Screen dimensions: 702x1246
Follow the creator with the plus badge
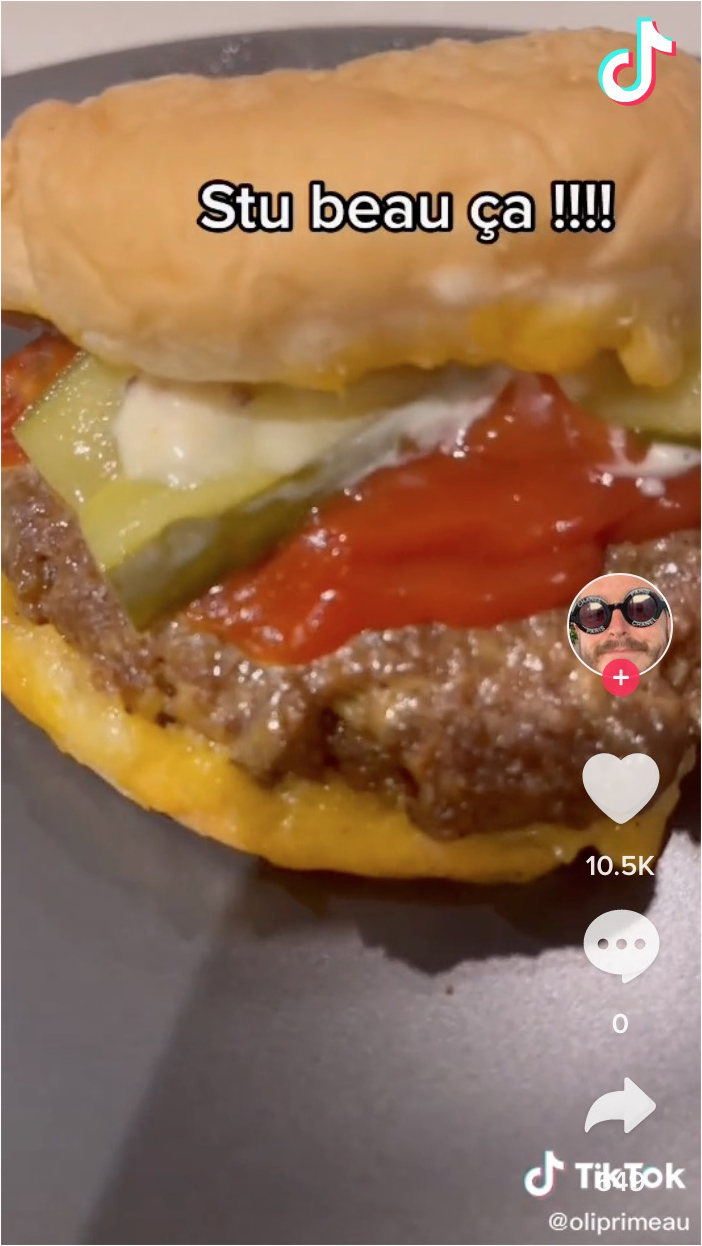[620, 678]
